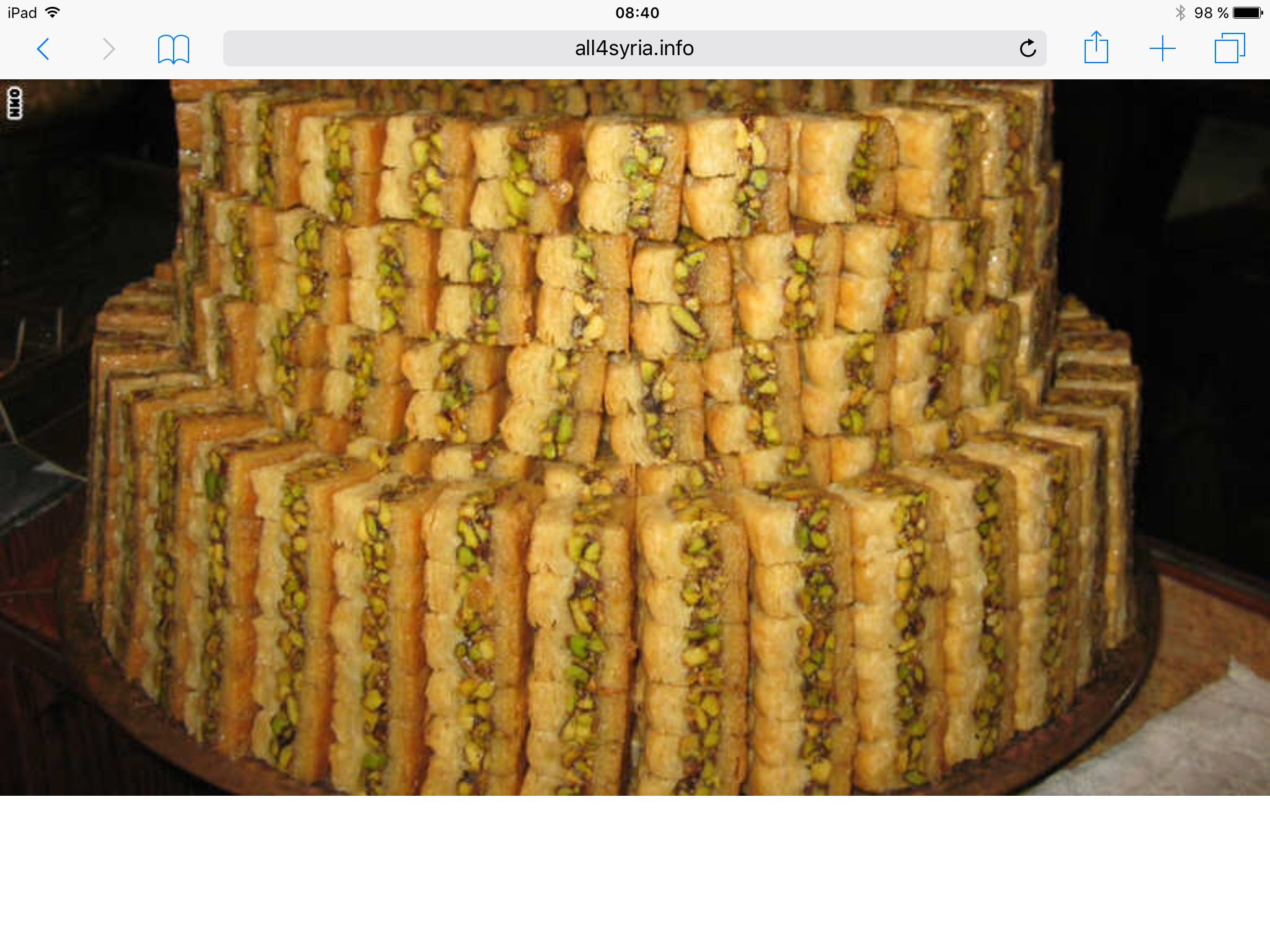
Task: Tap the all4syria.info address bar
Action: coord(634,48)
